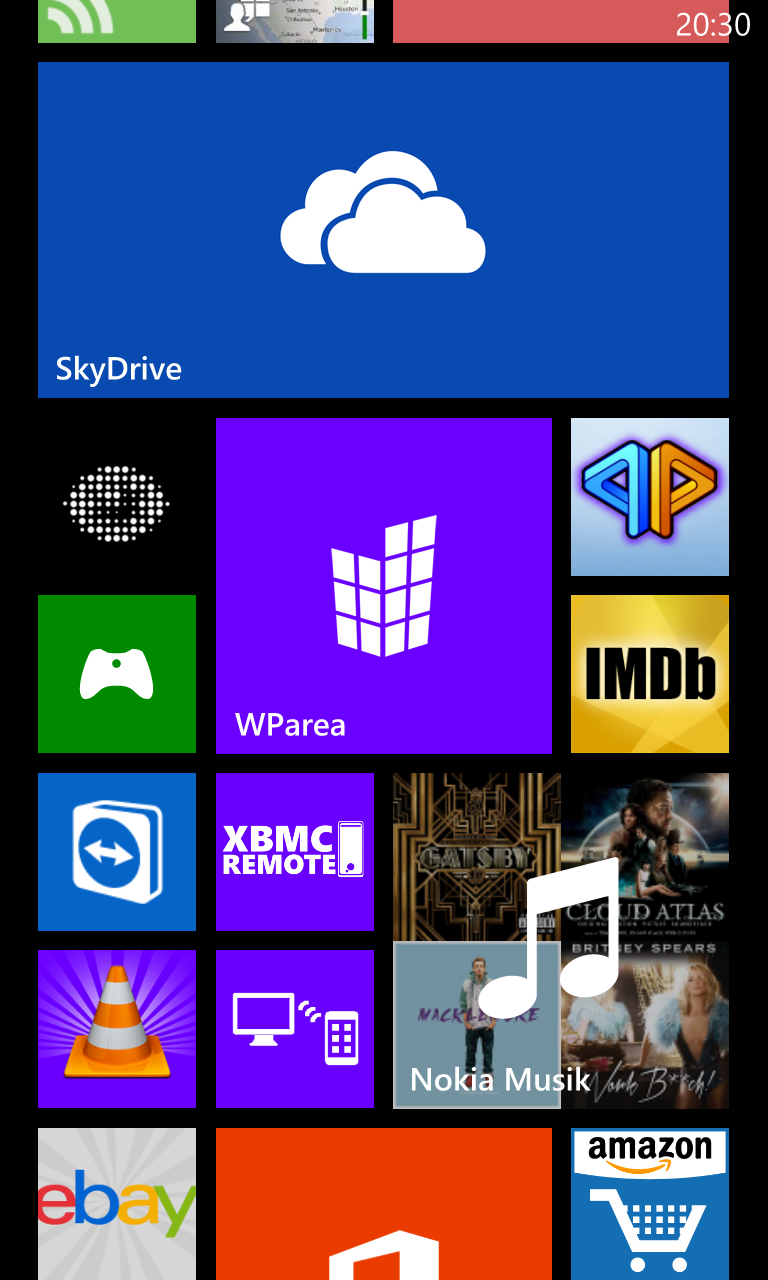The height and width of the screenshot is (1280, 768).
Task: Open the TeamViewer arrows tile
Action: tap(117, 851)
